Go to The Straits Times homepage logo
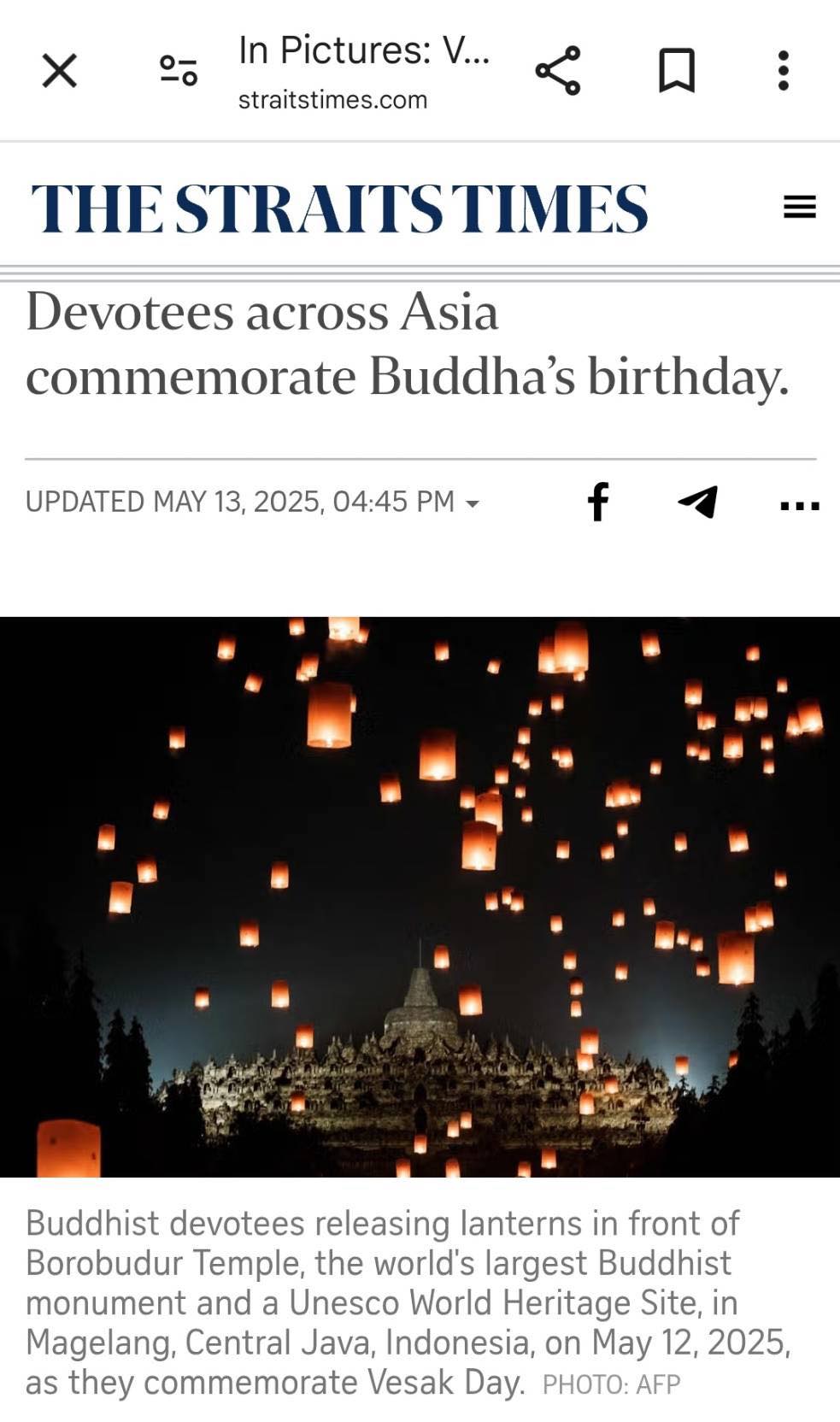840x1422 pixels. click(339, 208)
